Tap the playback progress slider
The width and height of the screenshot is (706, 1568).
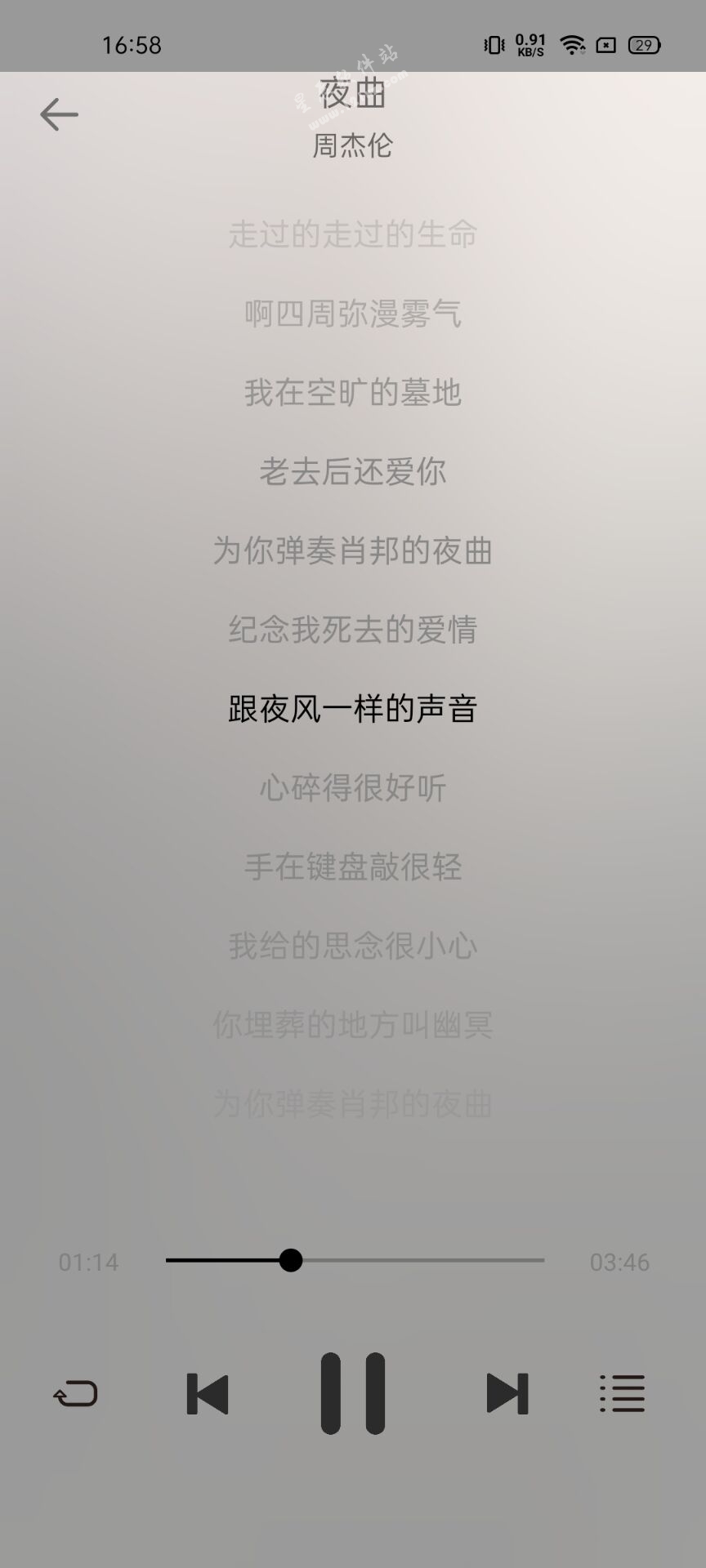click(355, 1260)
